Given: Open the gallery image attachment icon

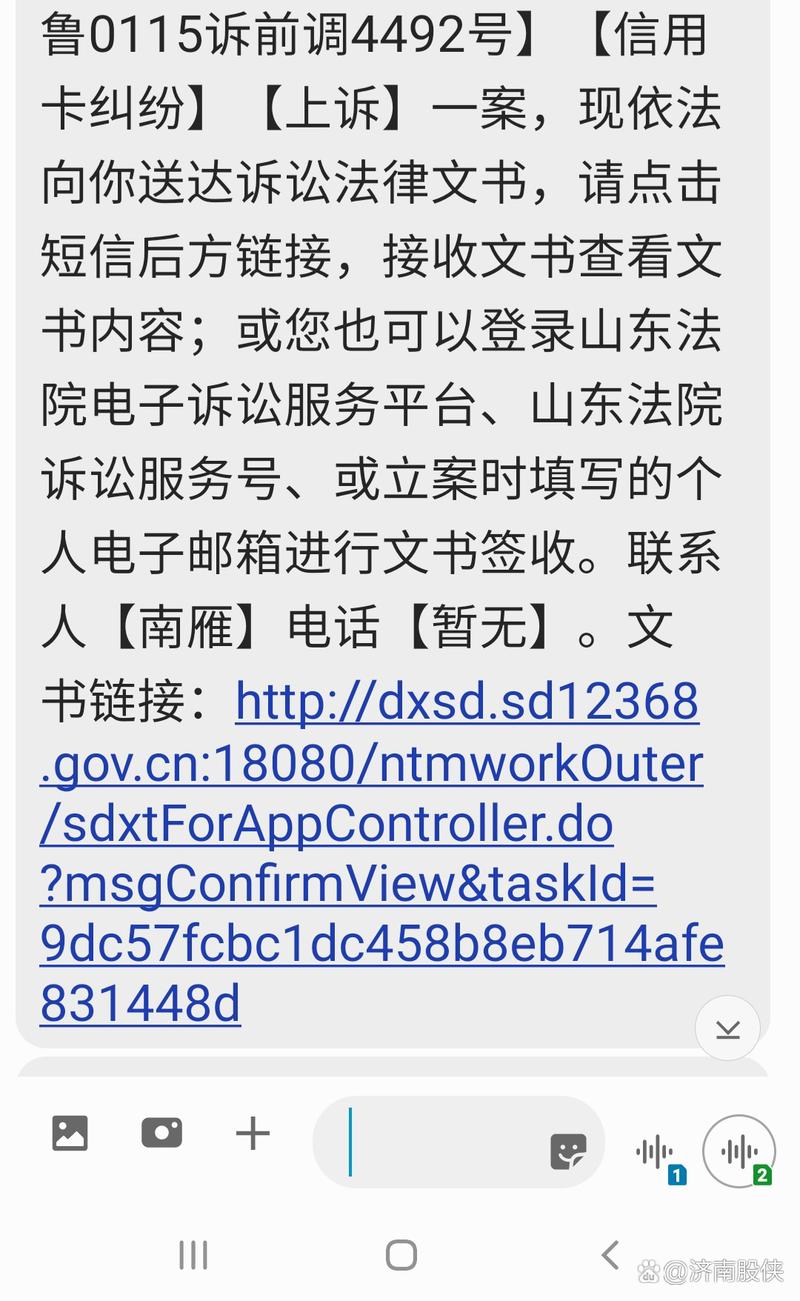Looking at the screenshot, I should point(70,1133).
